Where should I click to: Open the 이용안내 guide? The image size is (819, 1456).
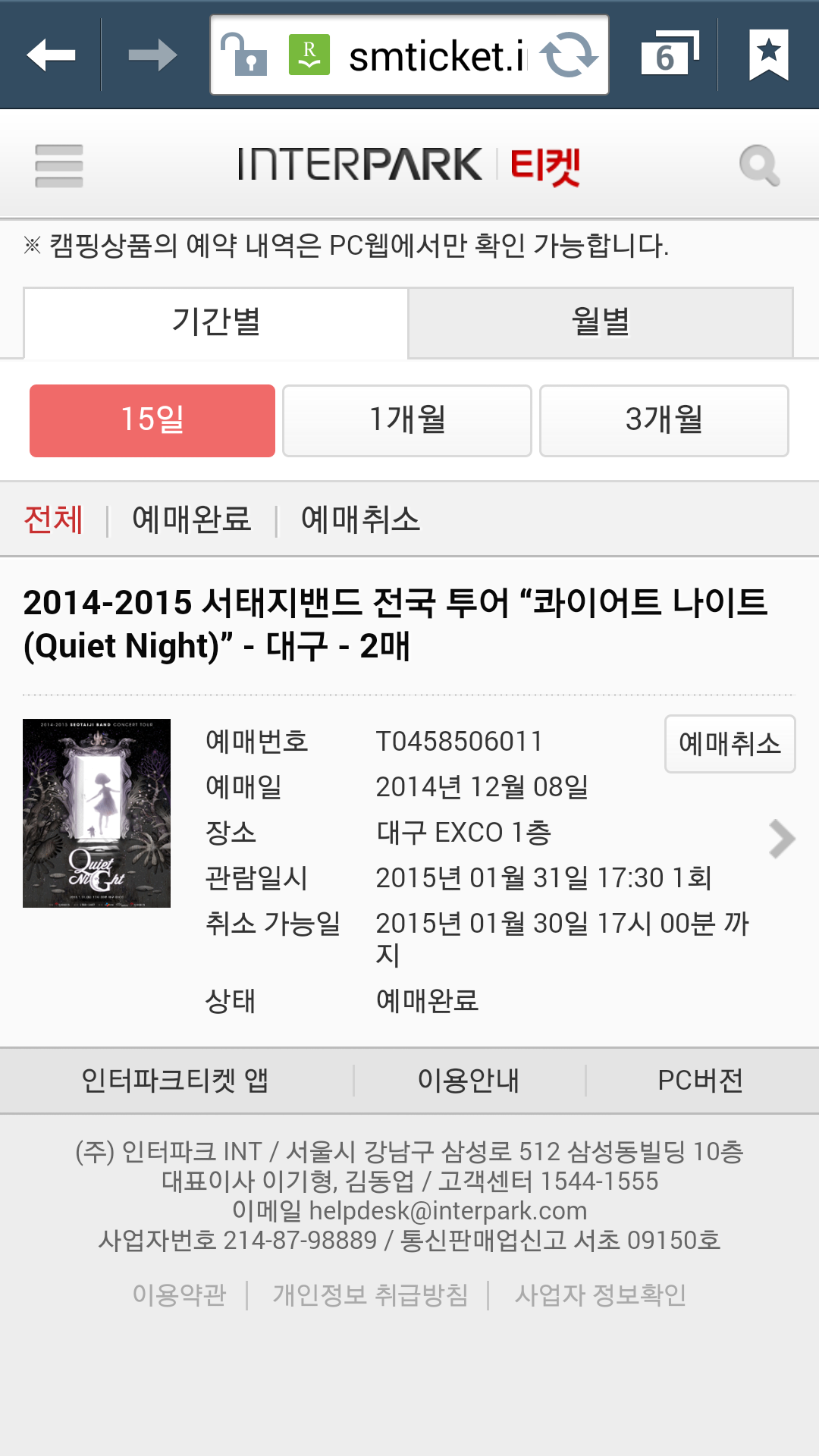pos(469,1081)
